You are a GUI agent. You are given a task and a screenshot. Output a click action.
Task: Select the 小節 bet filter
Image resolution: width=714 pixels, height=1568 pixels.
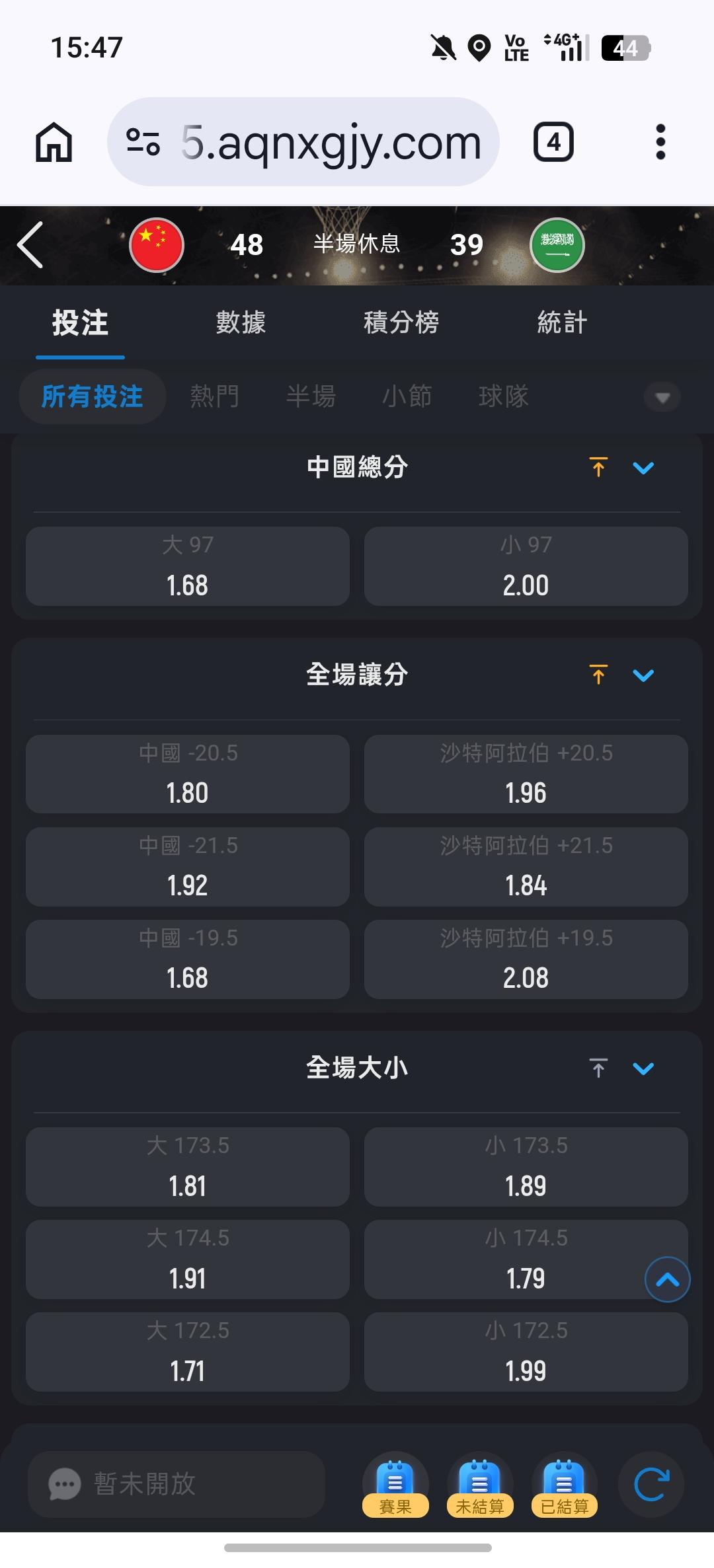407,396
